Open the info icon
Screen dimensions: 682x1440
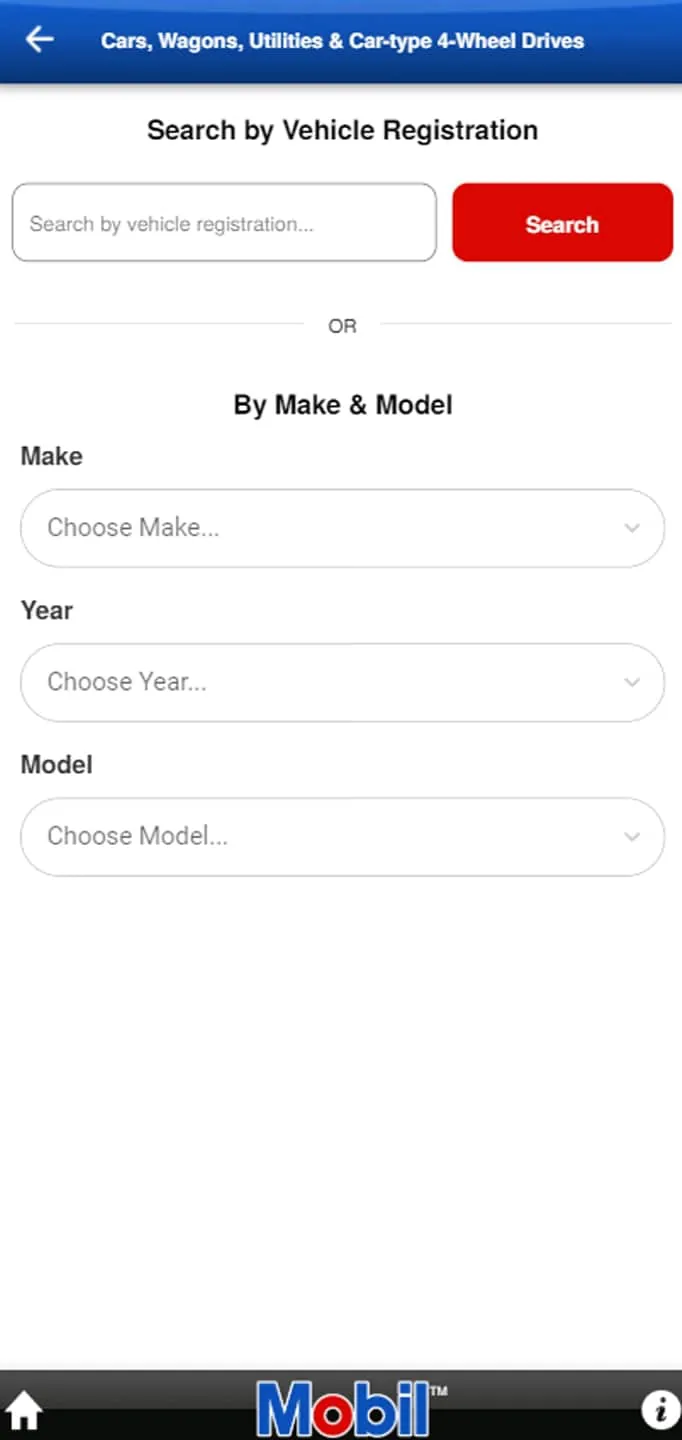(x=659, y=1409)
